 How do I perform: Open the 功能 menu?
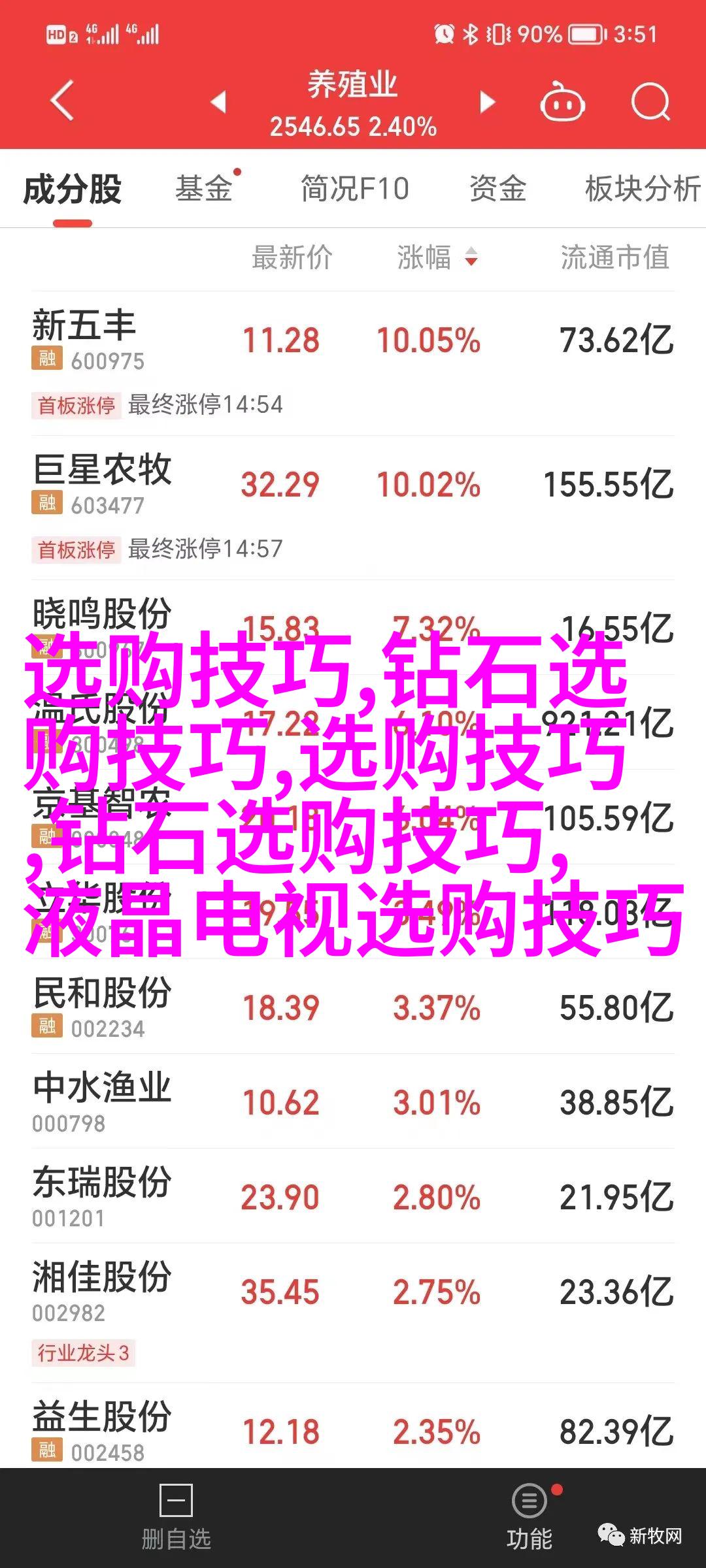(529, 1517)
